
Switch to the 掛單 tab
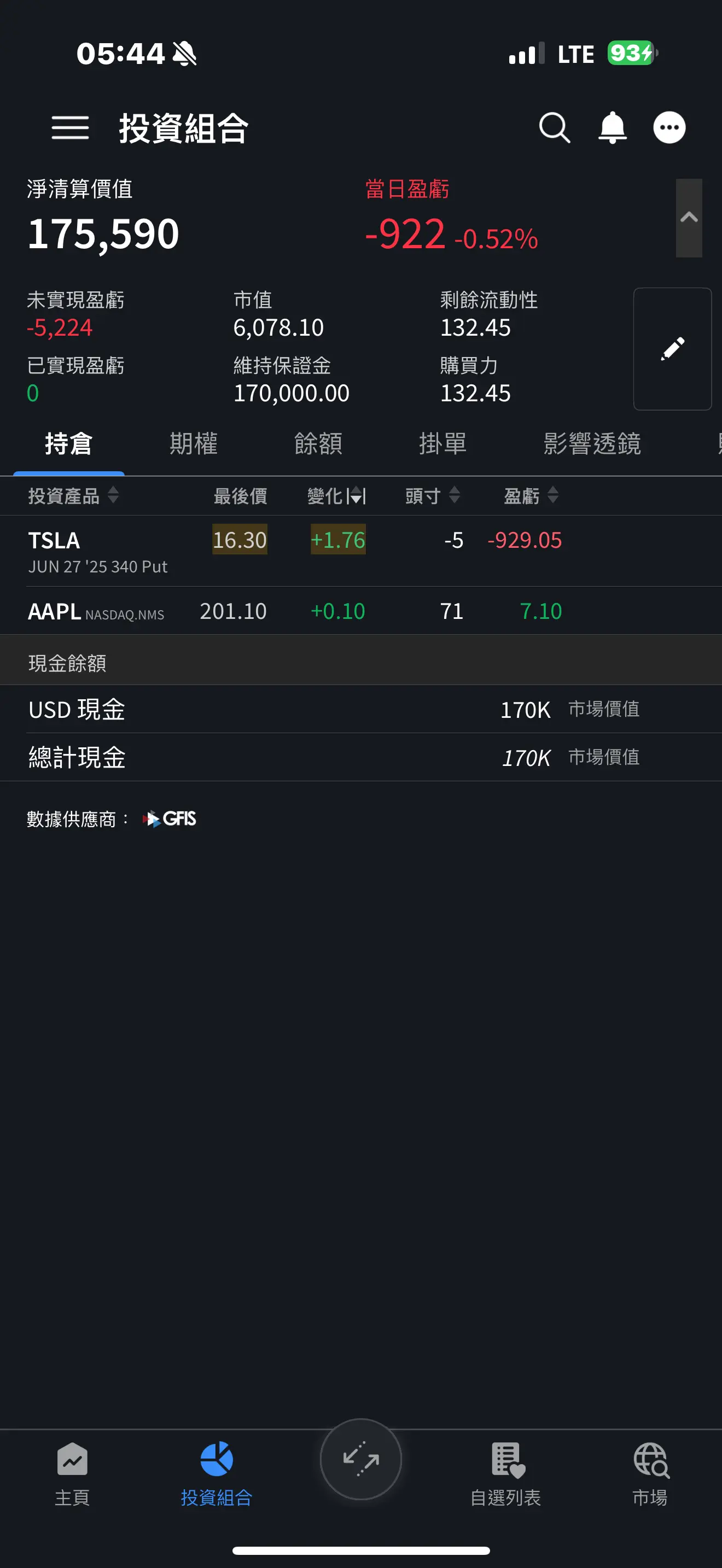pyautogui.click(x=442, y=444)
